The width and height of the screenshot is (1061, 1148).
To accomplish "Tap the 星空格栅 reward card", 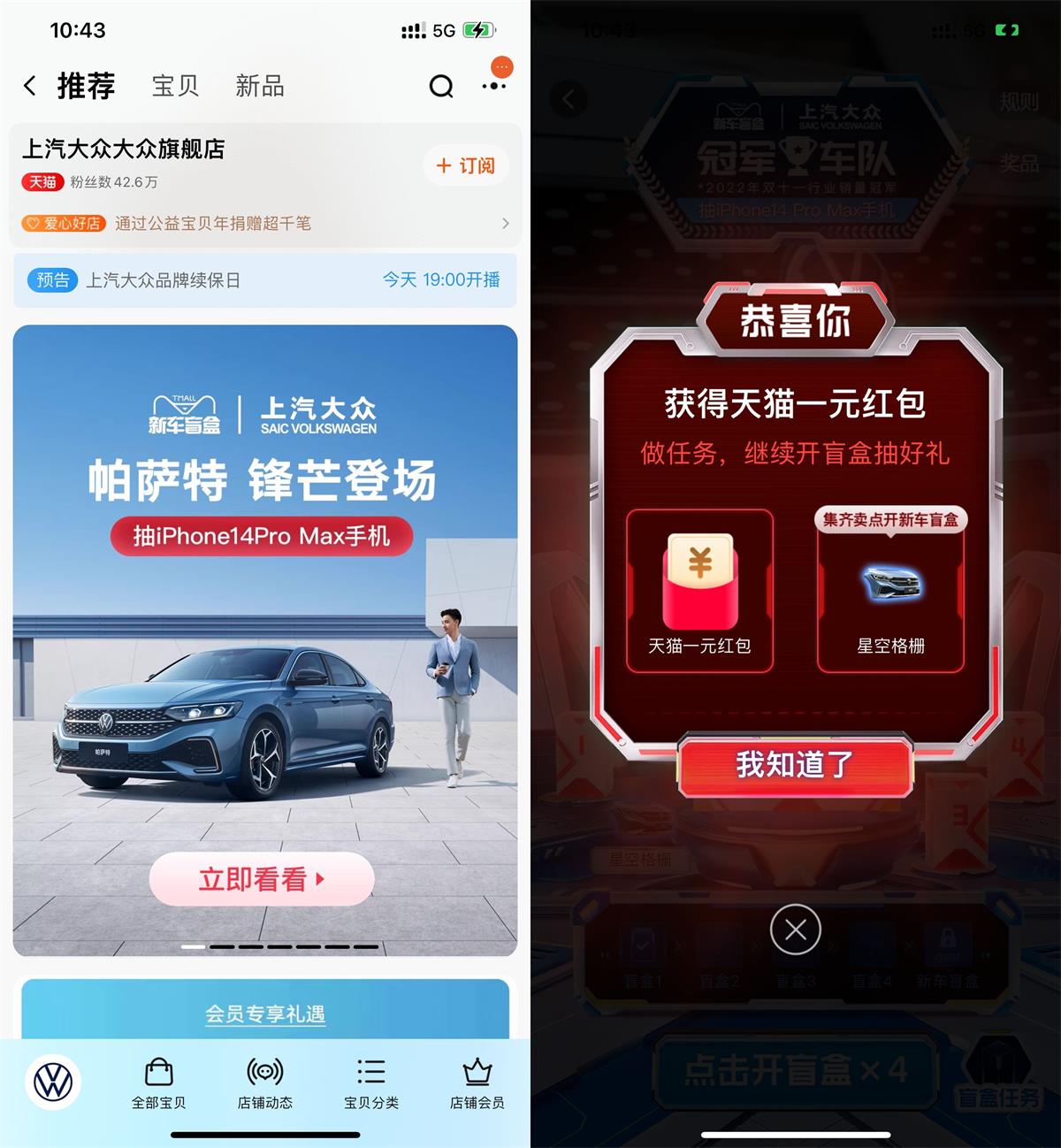I will click(x=890, y=591).
